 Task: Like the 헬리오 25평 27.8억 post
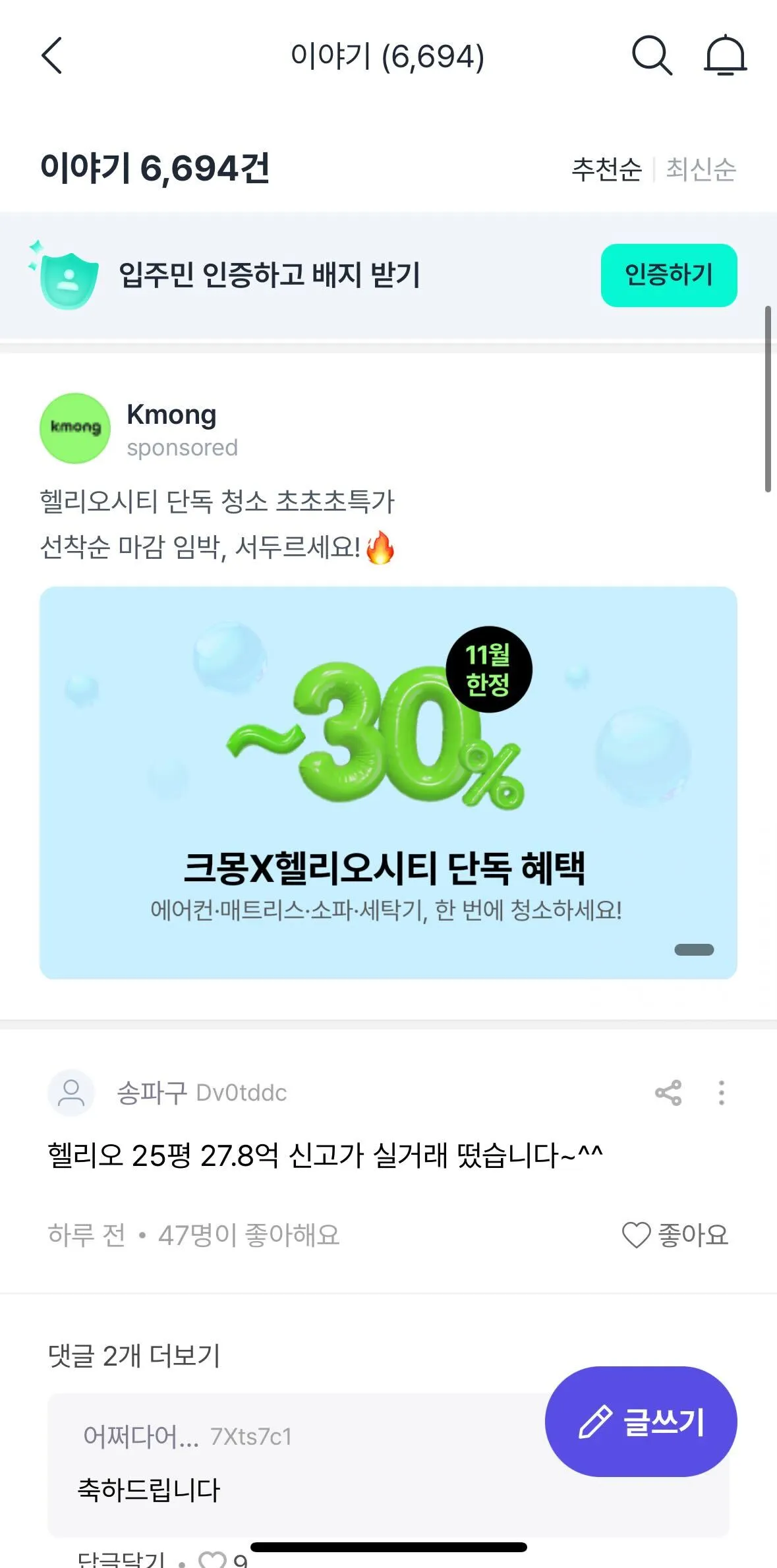[676, 1234]
